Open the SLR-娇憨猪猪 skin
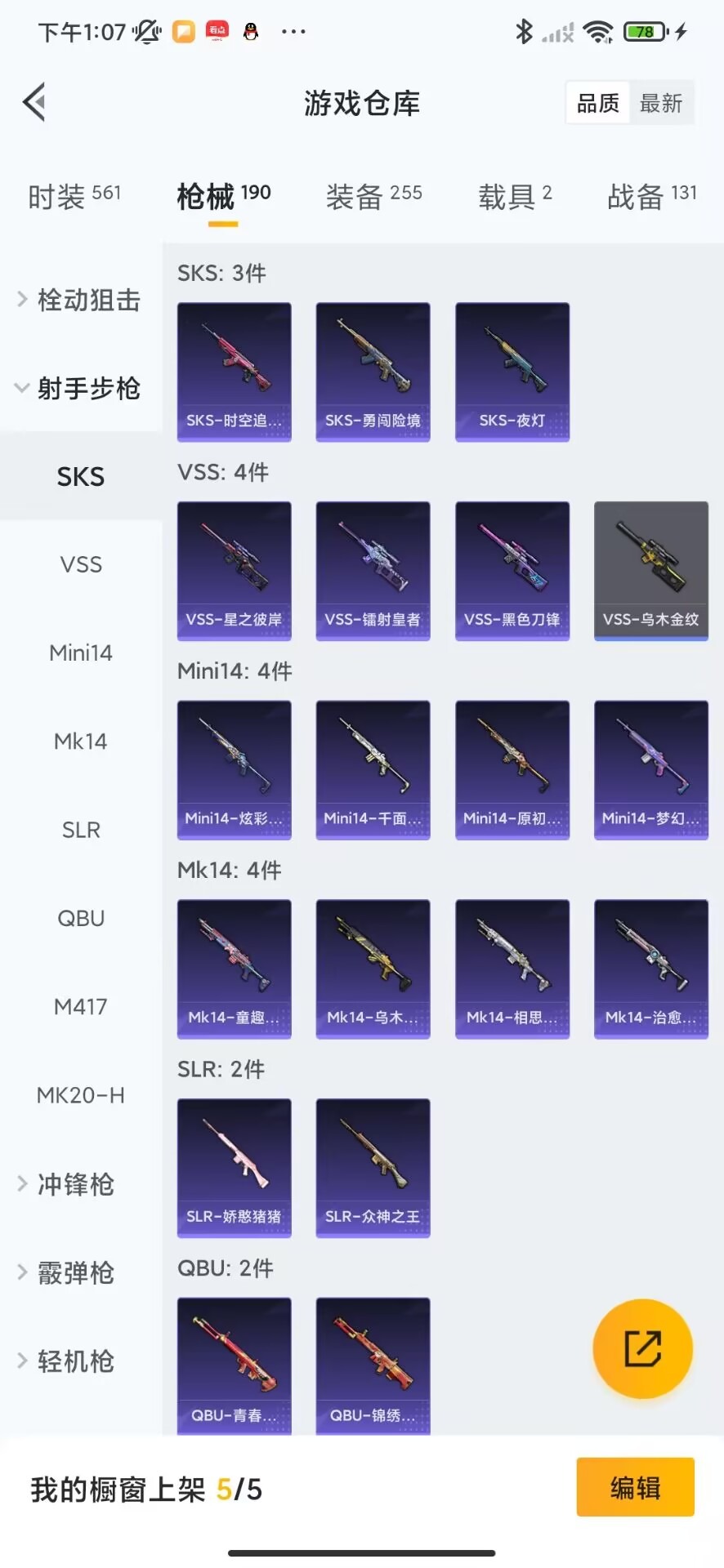Image resolution: width=724 pixels, height=1568 pixels. click(x=234, y=1168)
